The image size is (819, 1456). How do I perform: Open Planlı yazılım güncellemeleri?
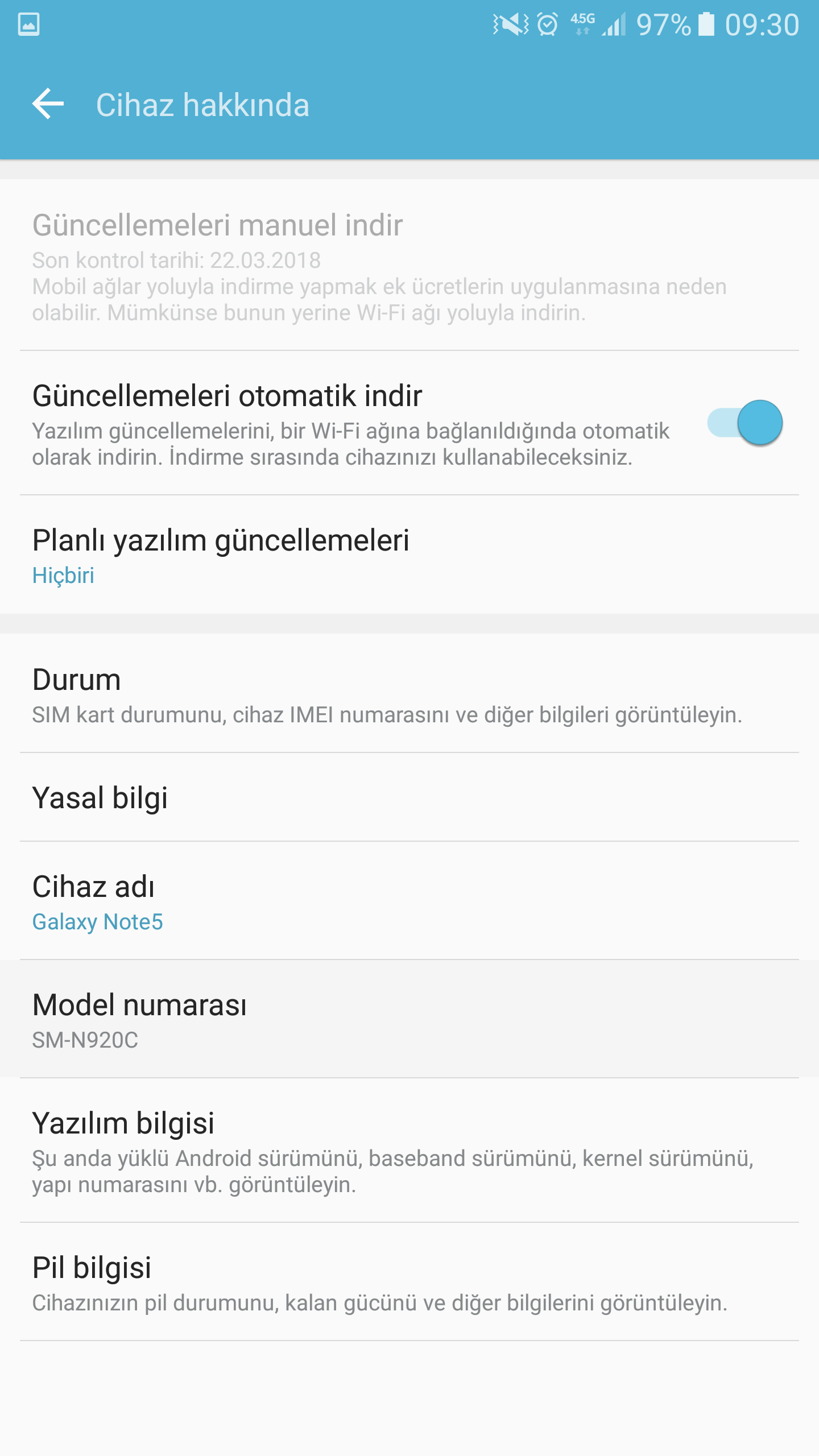409,555
